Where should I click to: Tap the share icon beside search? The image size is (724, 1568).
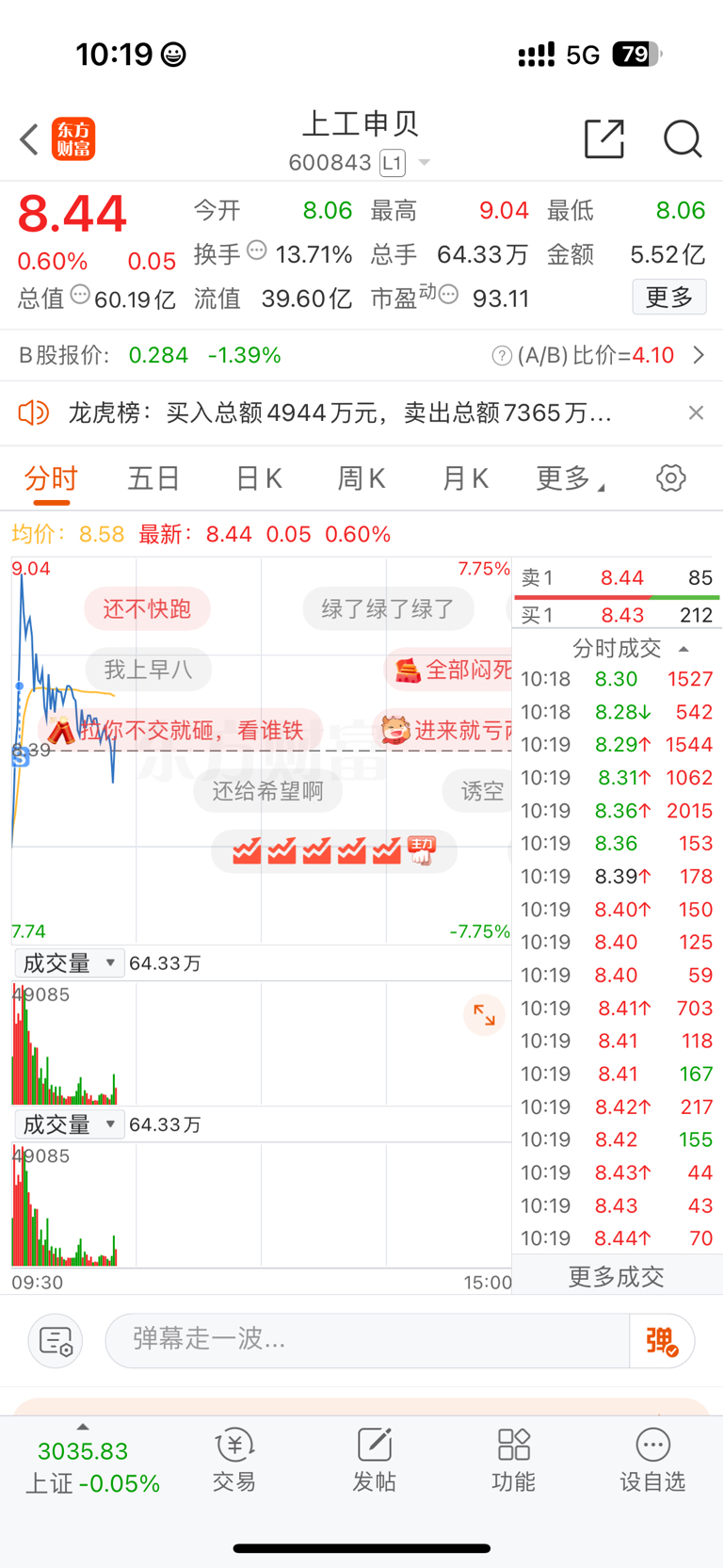point(603,138)
